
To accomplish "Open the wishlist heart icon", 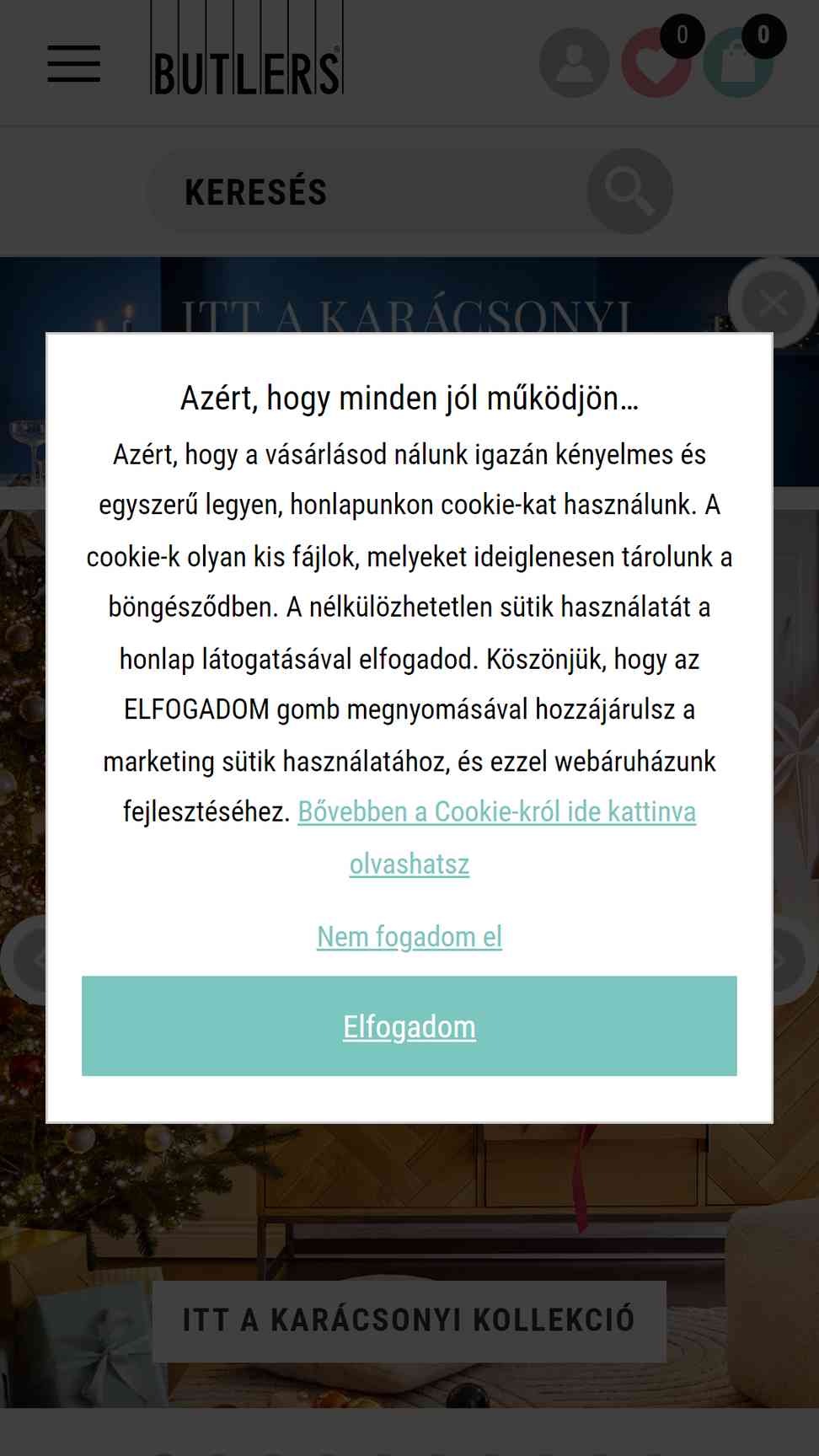I will point(657,62).
